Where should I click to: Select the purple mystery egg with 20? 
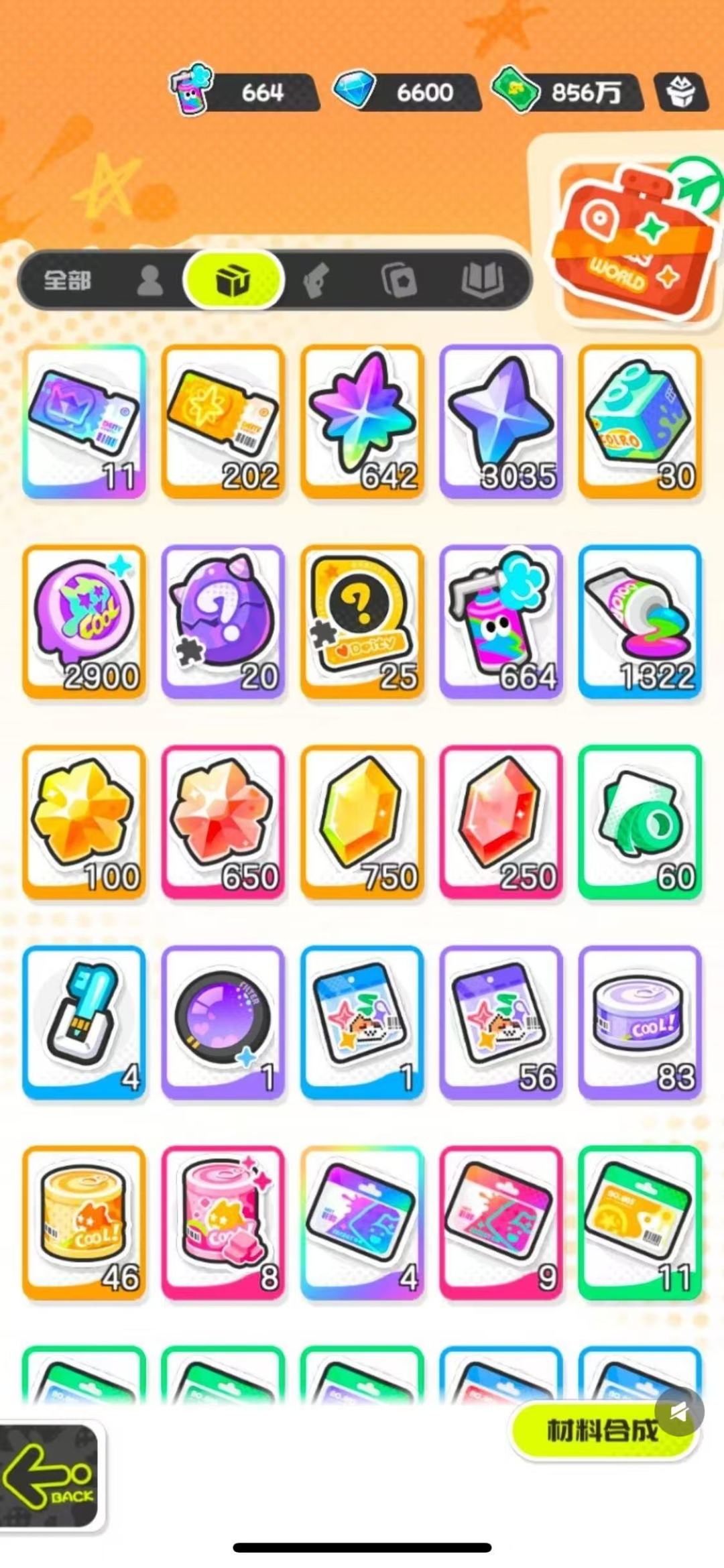[x=223, y=622]
